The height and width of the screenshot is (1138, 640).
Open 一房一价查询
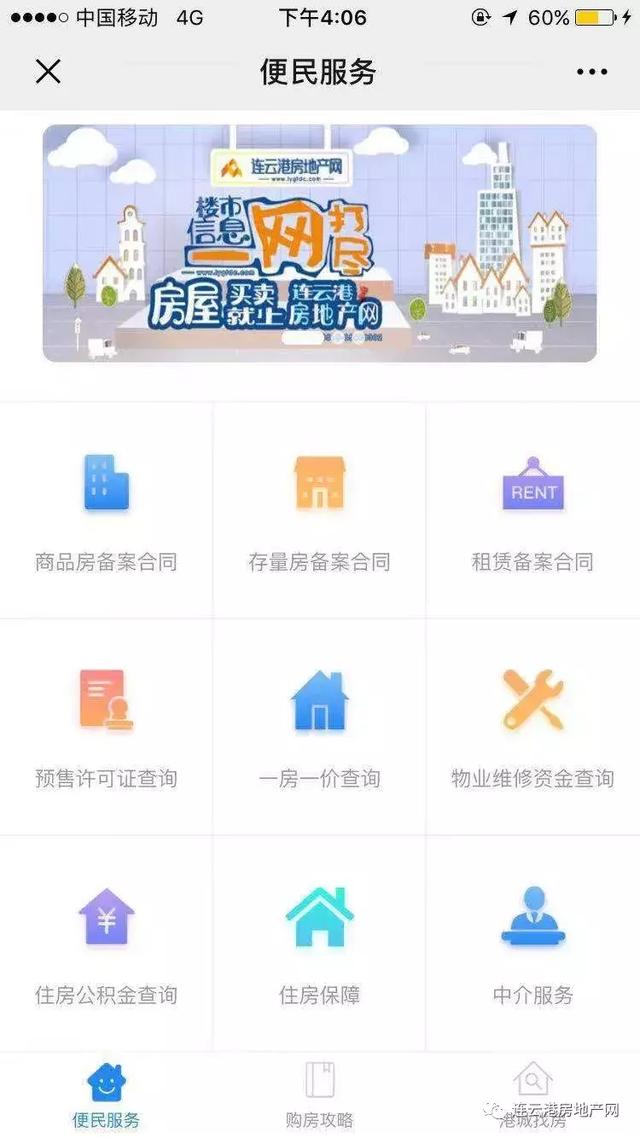click(x=319, y=727)
